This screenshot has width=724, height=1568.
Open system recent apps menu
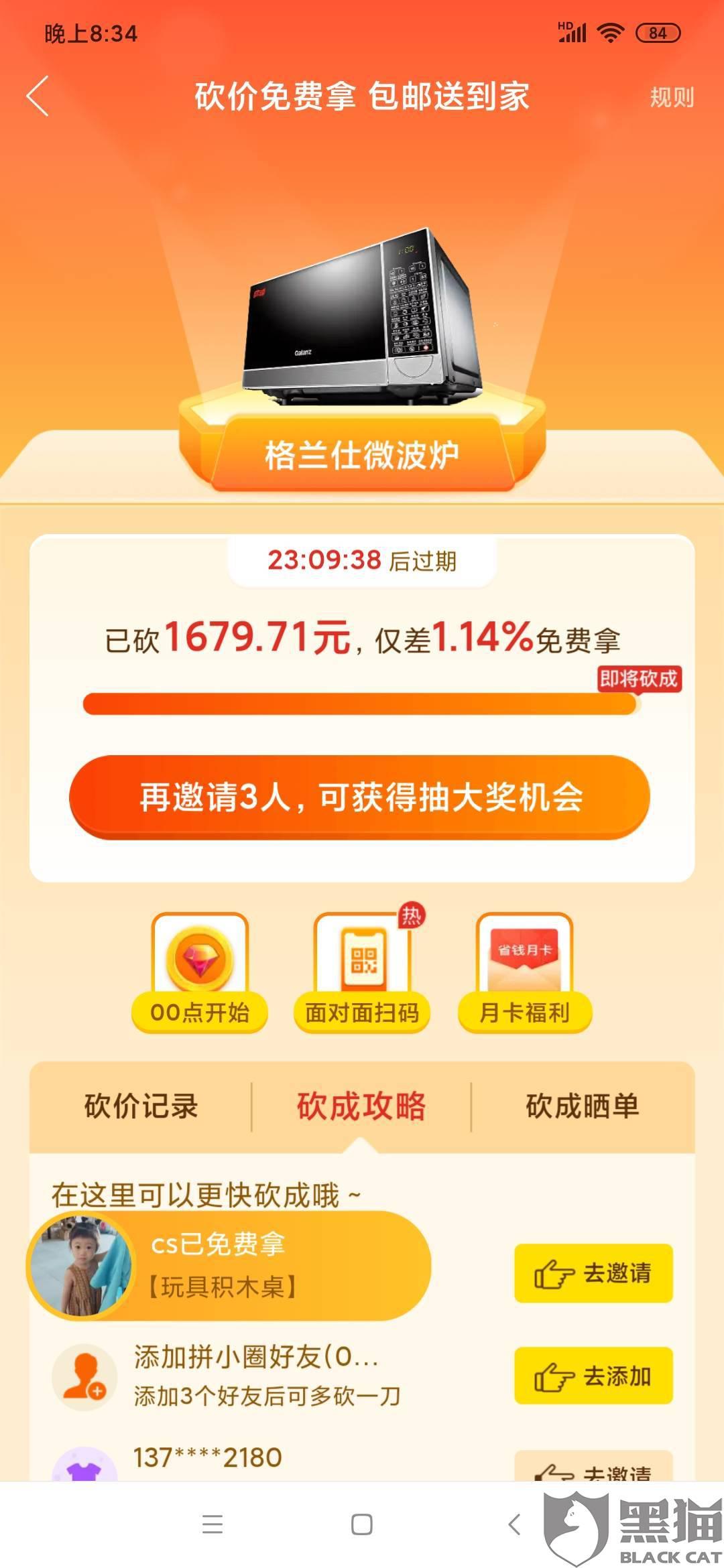pos(213,1524)
